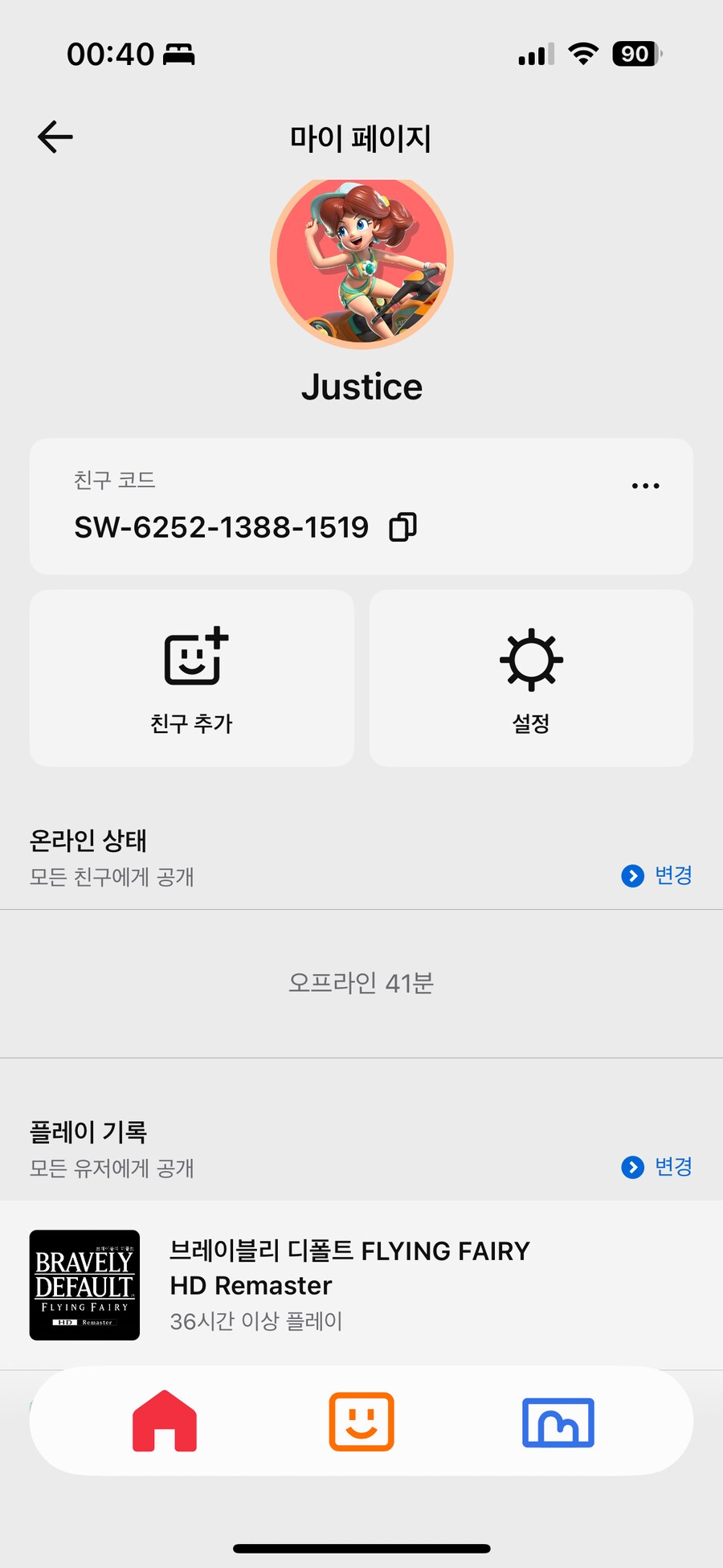
Task: Toggle friend code sharing via copy button
Action: [401, 527]
